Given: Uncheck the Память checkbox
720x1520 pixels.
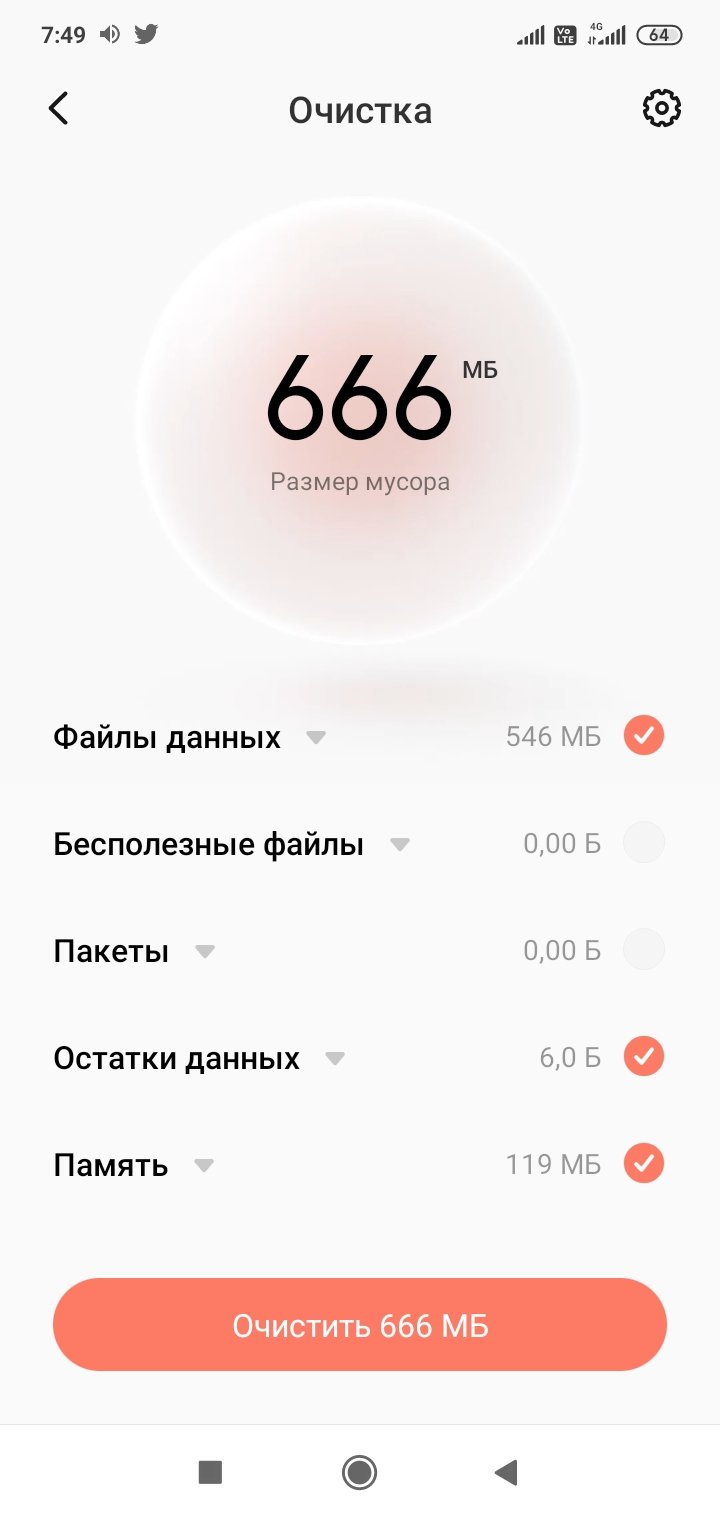Looking at the screenshot, I should (x=644, y=1163).
